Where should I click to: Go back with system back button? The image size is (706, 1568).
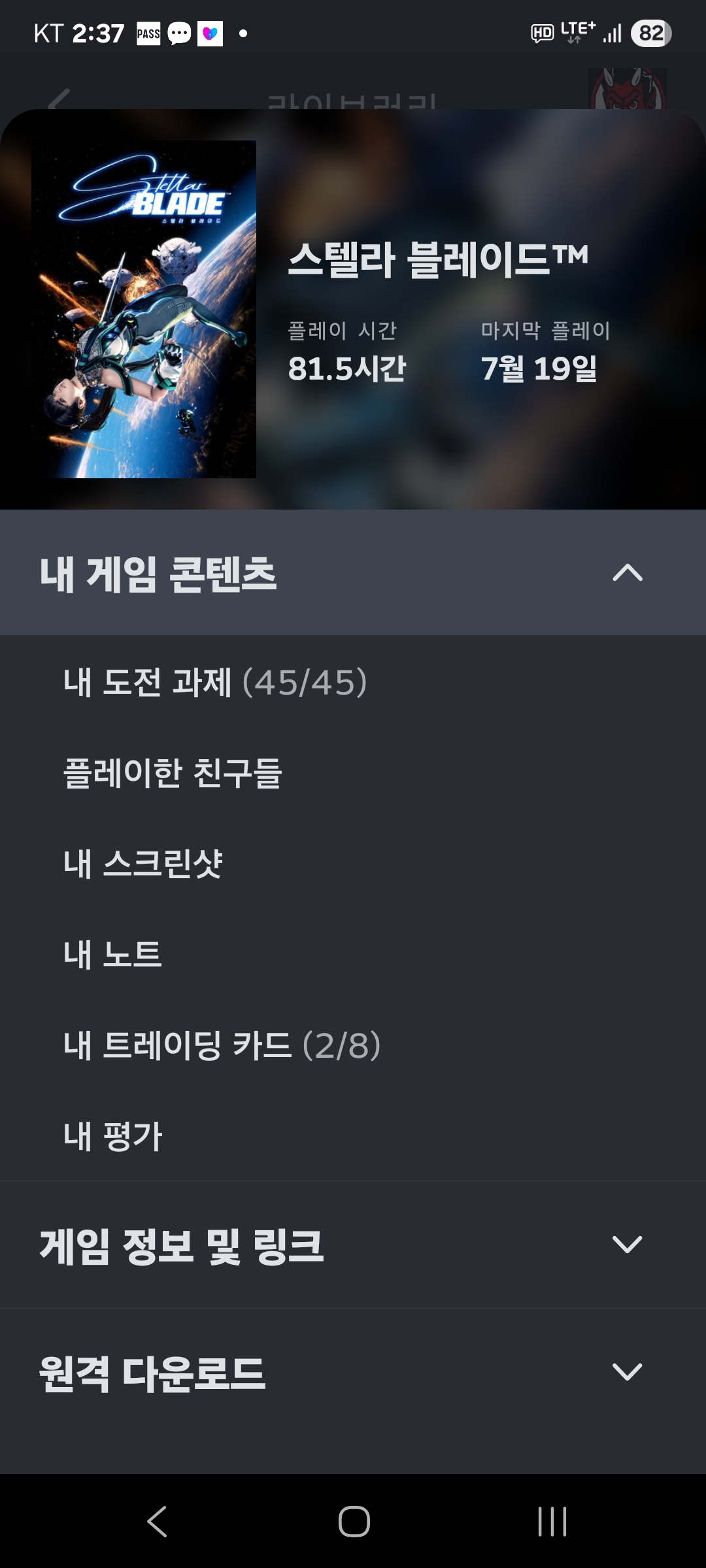click(157, 1522)
